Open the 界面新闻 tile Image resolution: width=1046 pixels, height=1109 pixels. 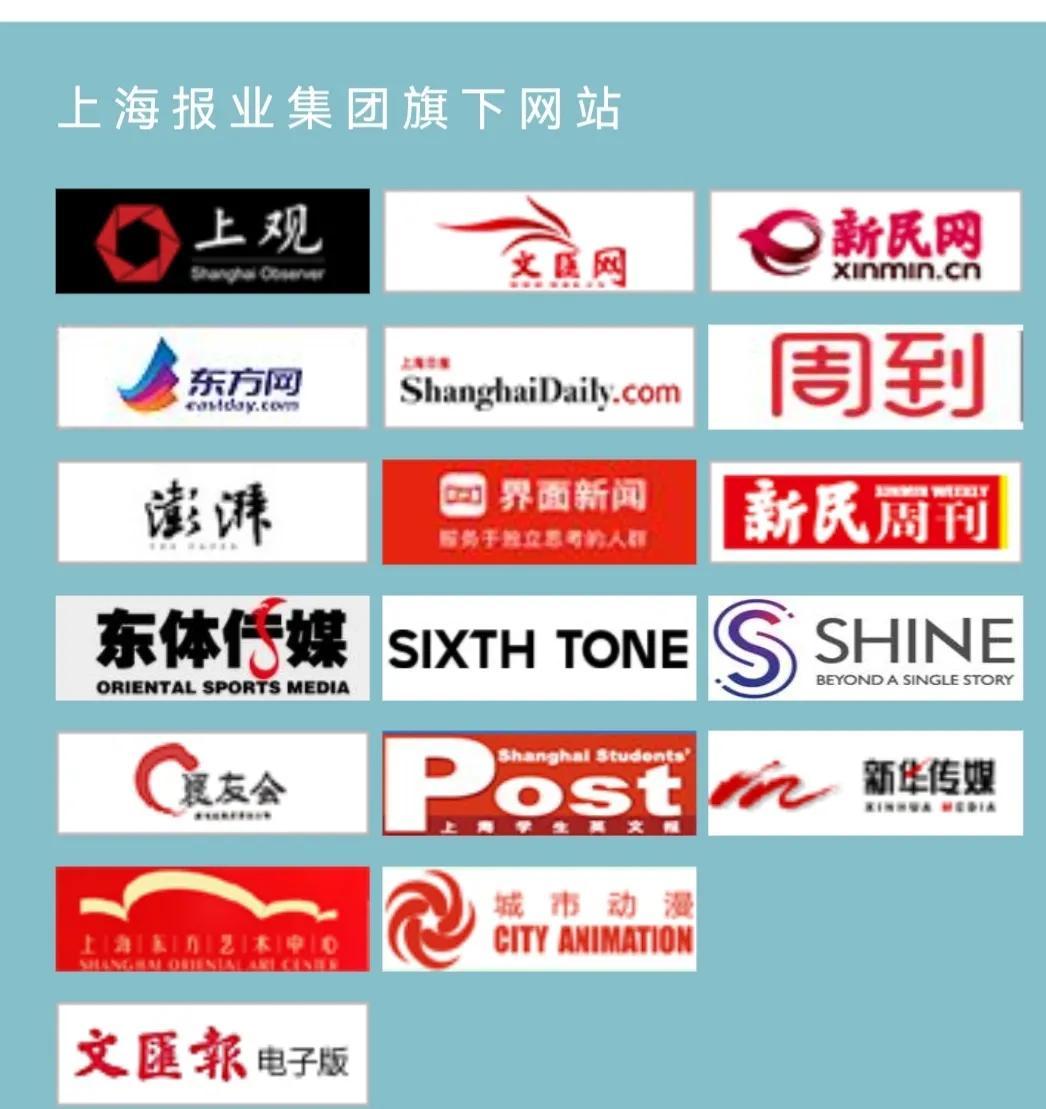(539, 512)
